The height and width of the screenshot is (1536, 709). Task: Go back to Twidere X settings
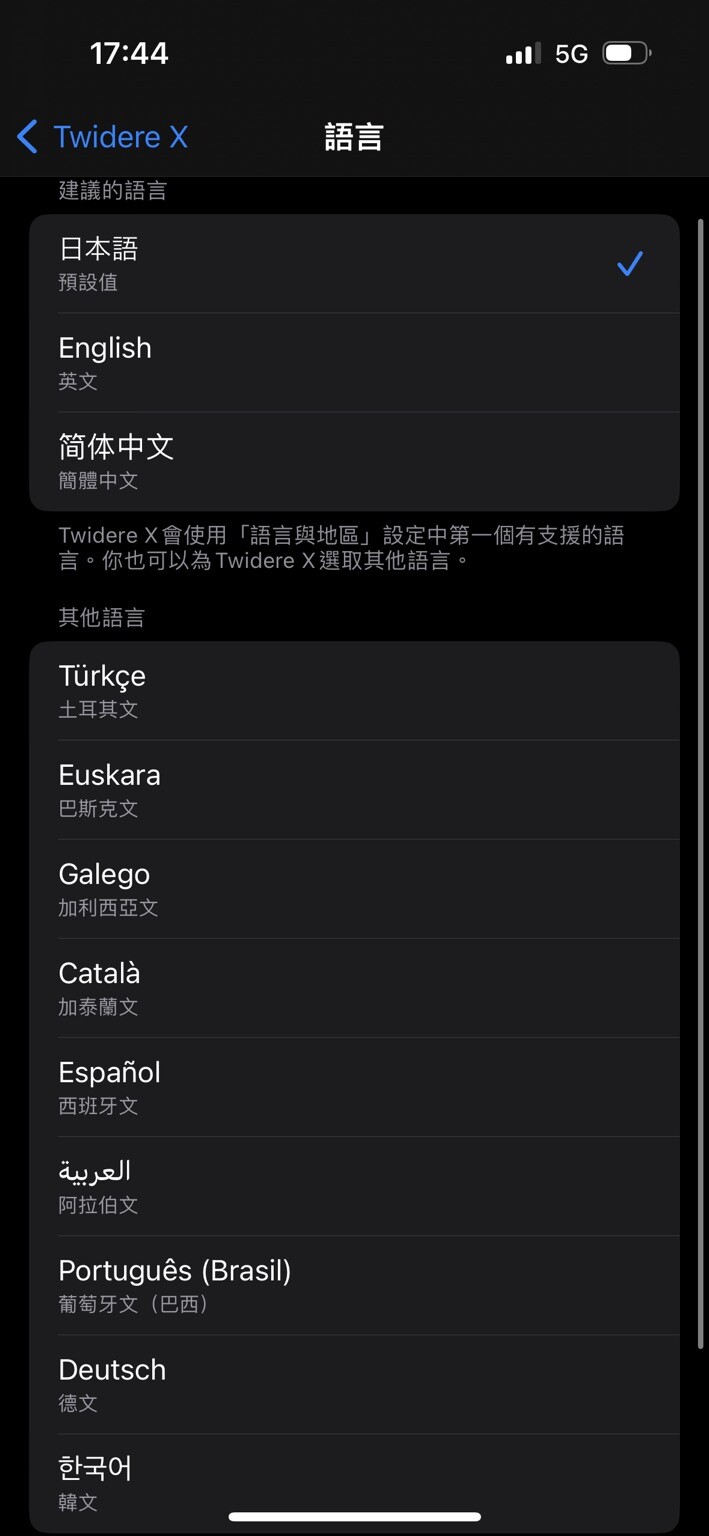(x=102, y=137)
